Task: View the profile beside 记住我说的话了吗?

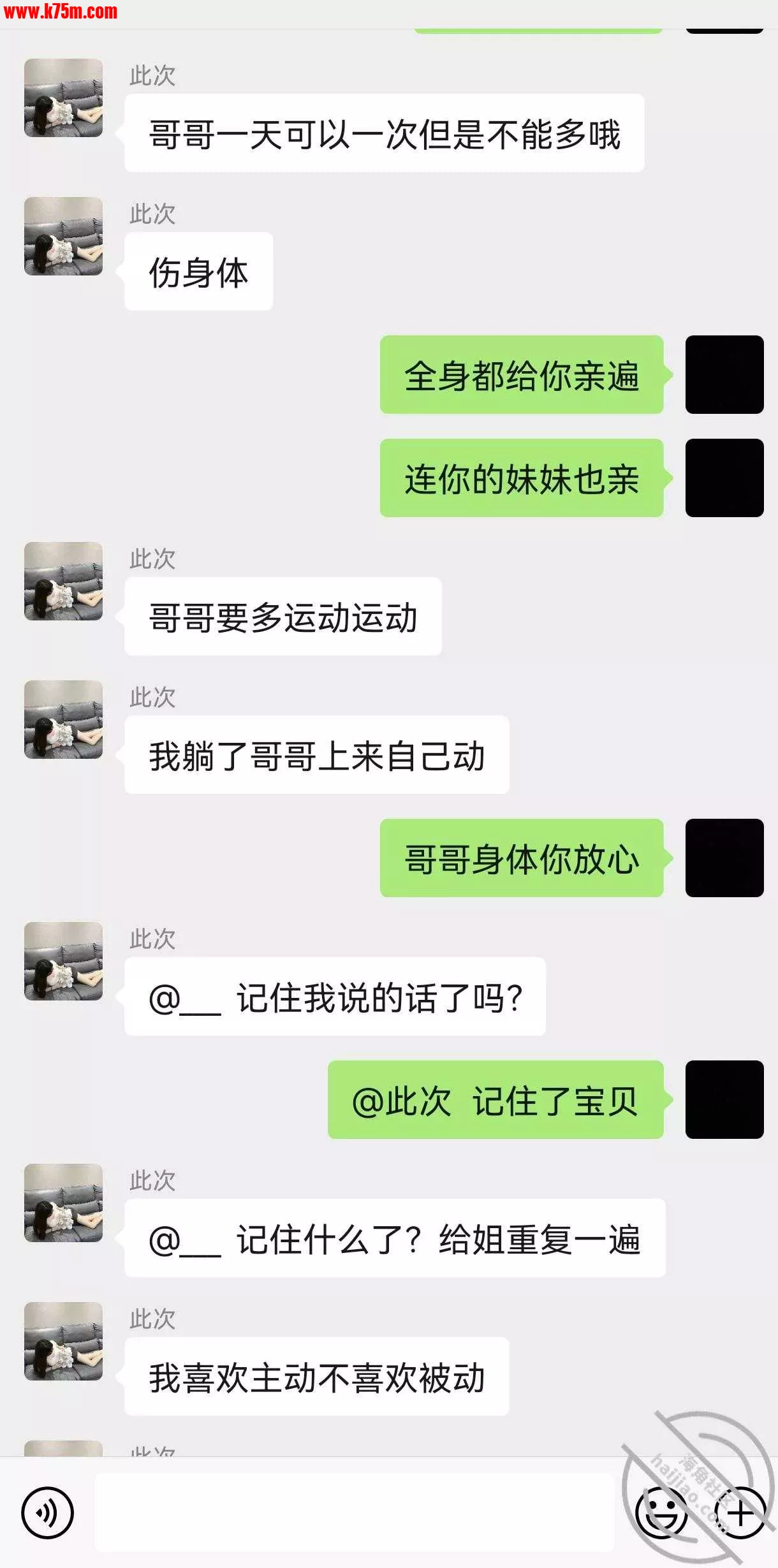Action: (x=63, y=961)
